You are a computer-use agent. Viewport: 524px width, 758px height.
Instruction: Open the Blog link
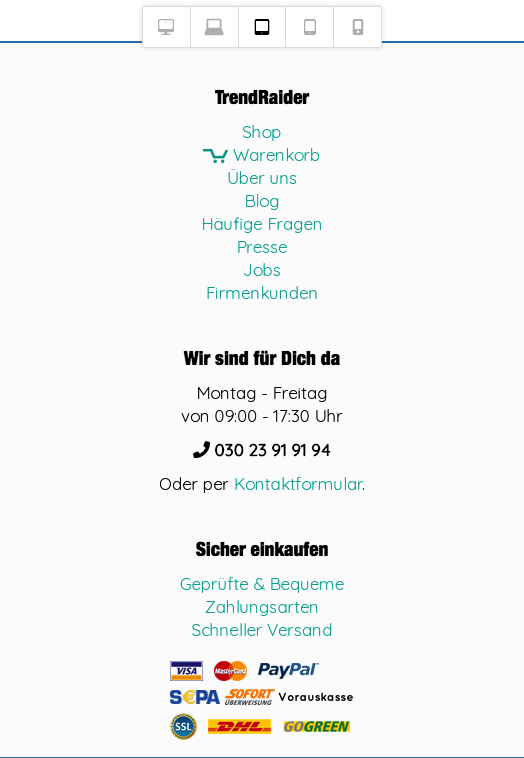[x=262, y=201]
